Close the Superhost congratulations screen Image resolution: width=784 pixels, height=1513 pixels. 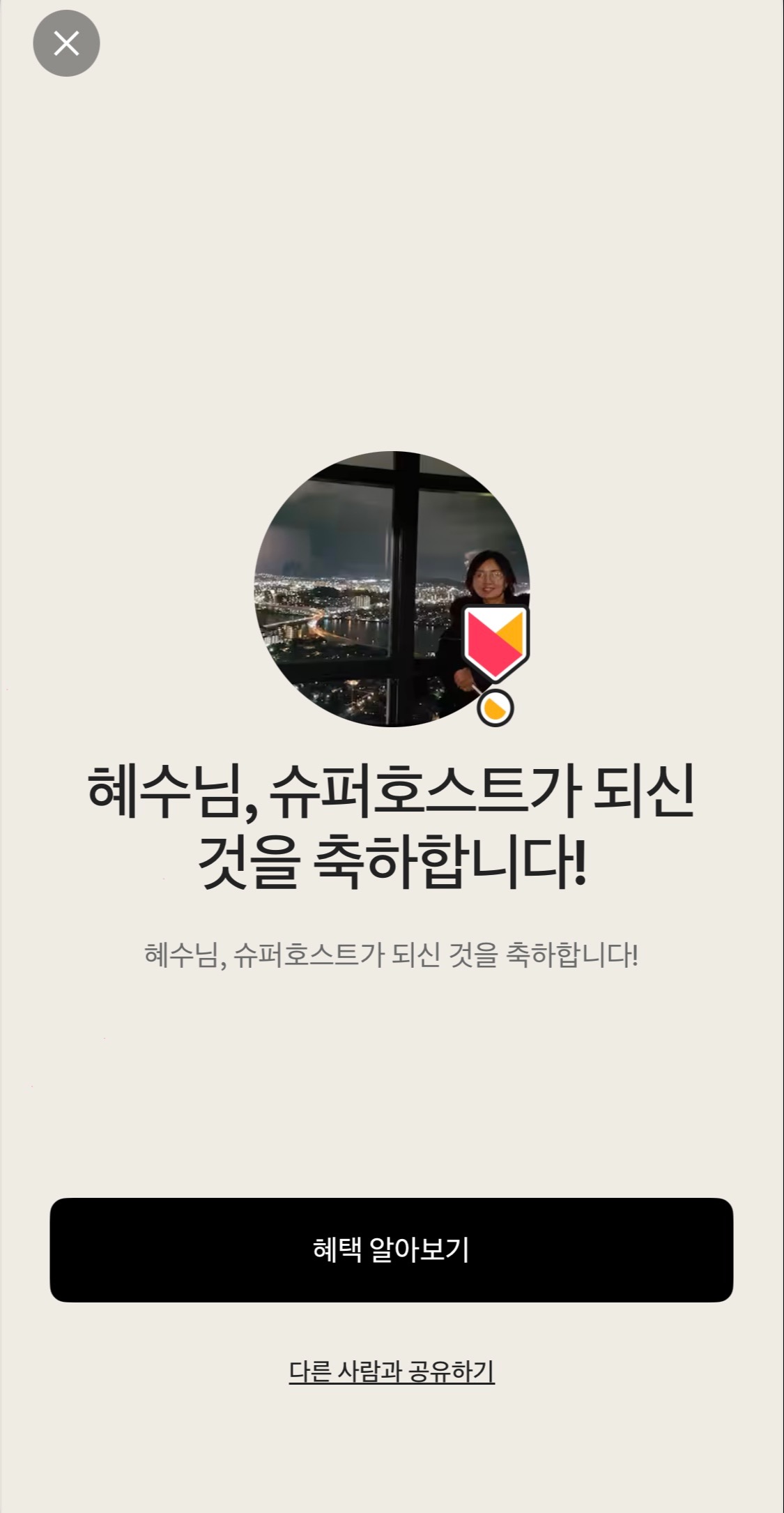[66, 43]
